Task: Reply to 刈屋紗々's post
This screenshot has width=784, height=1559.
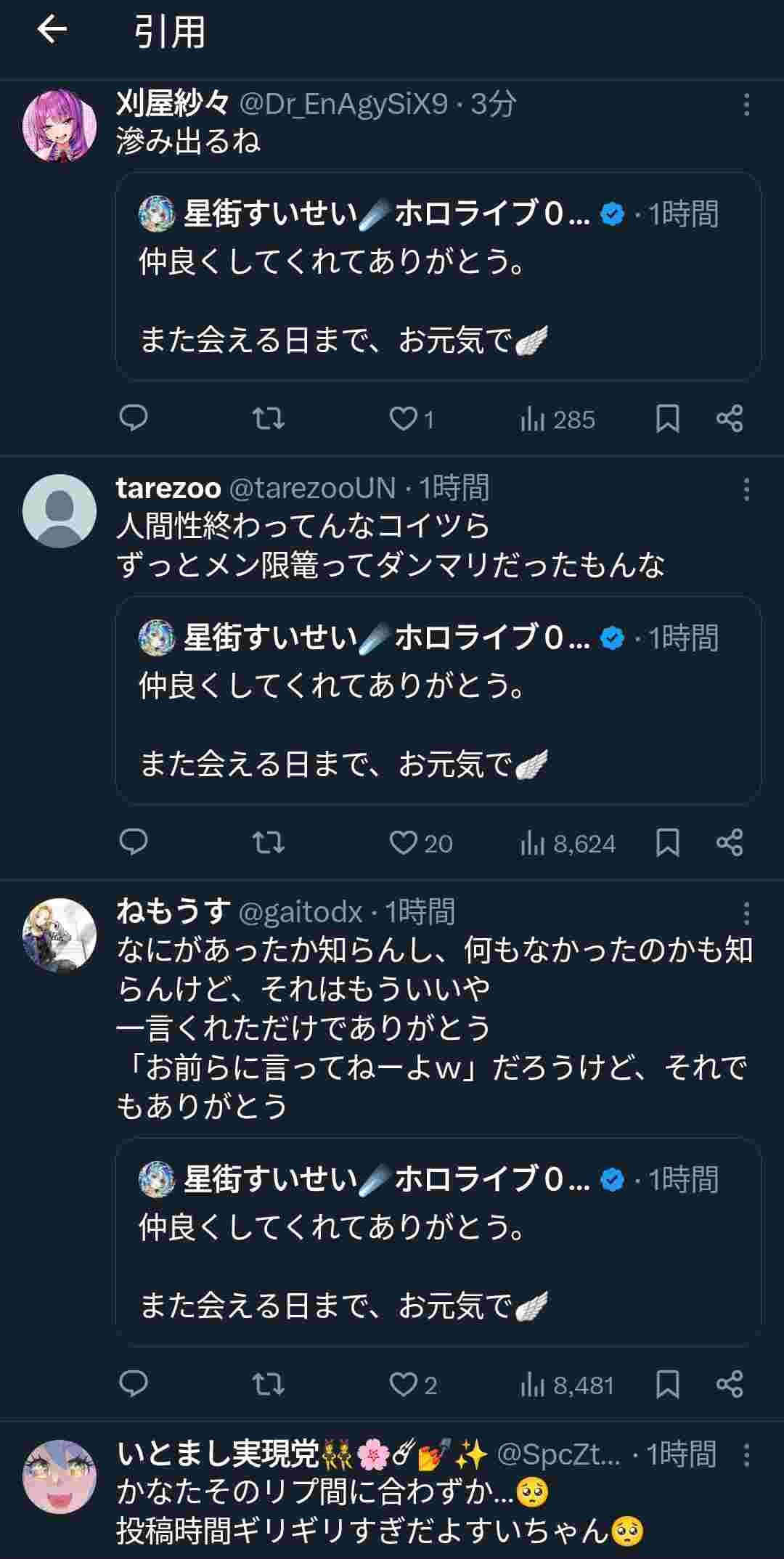Action: pyautogui.click(x=134, y=419)
